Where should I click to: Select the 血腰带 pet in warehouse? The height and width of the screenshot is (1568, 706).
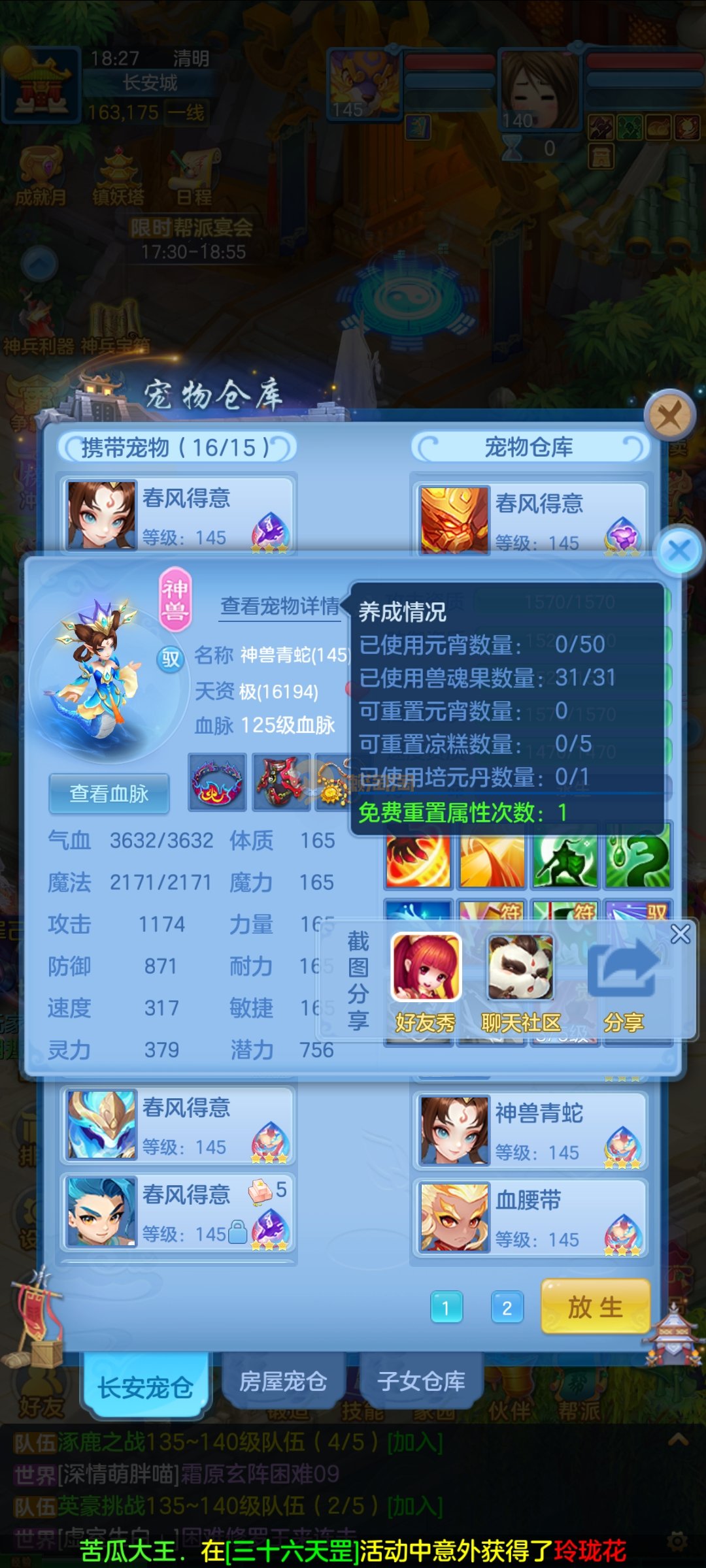529,1218
